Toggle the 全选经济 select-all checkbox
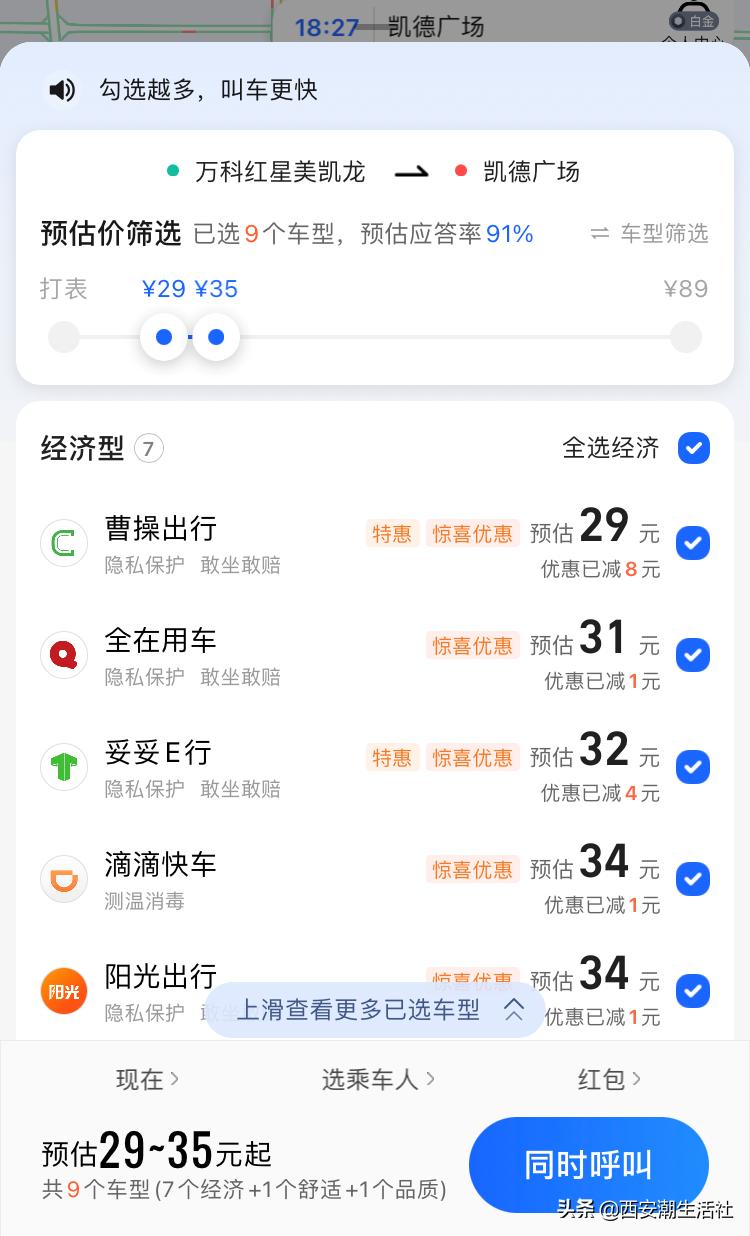 (694, 448)
